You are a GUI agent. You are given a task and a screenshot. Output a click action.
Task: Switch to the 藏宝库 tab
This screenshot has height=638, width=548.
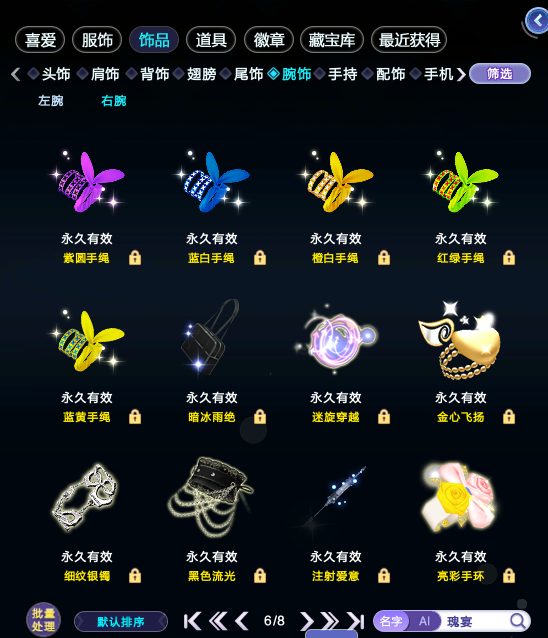(x=332, y=40)
